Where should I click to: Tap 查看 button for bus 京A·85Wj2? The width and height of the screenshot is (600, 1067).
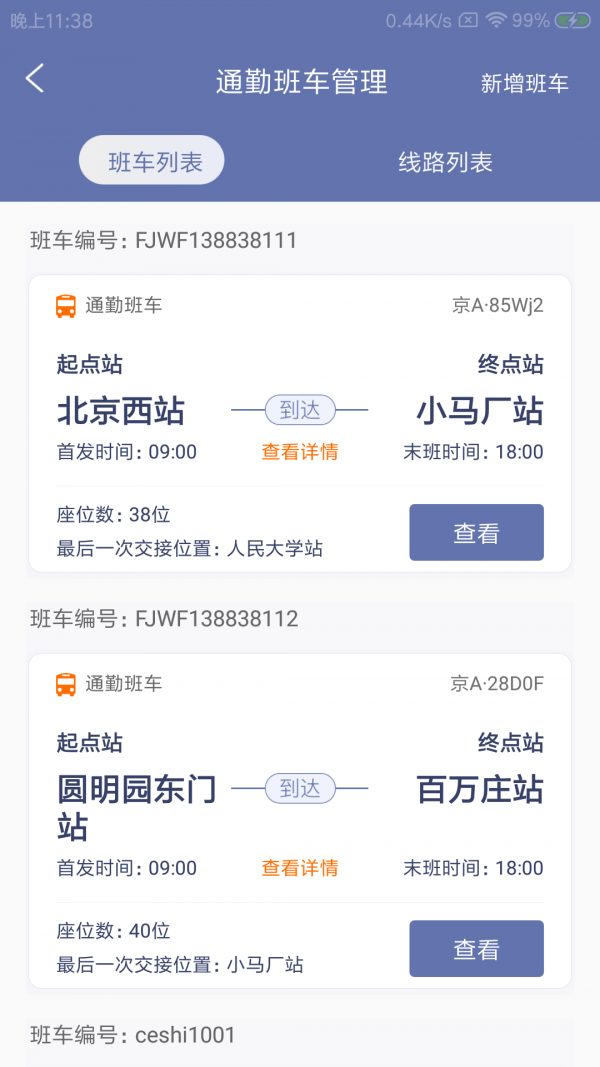click(476, 533)
